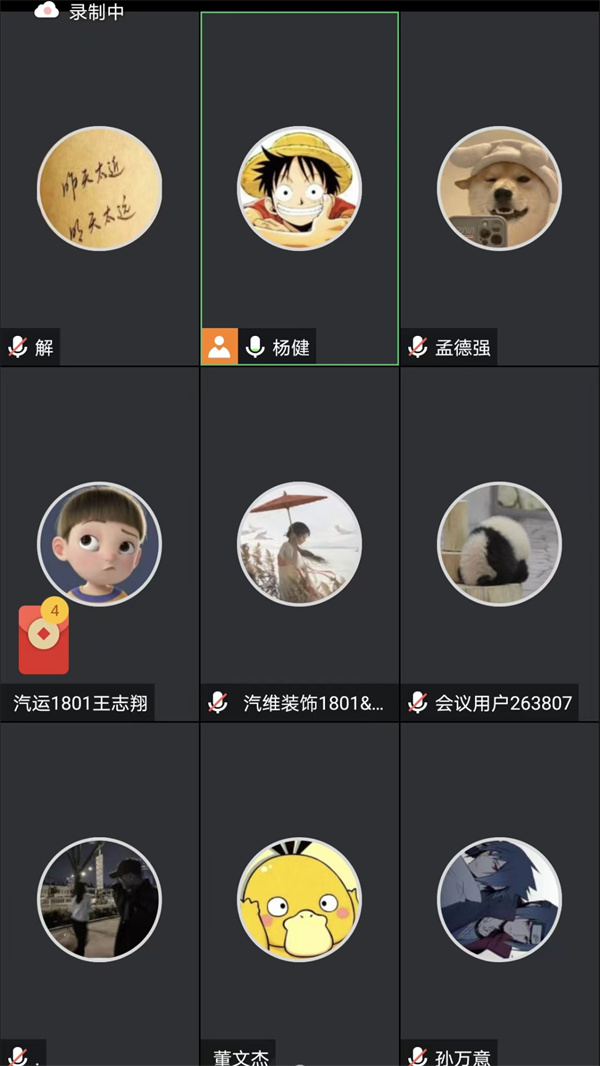Select 孟德强's participant tile
The width and height of the screenshot is (600, 1066).
pyautogui.click(x=499, y=188)
